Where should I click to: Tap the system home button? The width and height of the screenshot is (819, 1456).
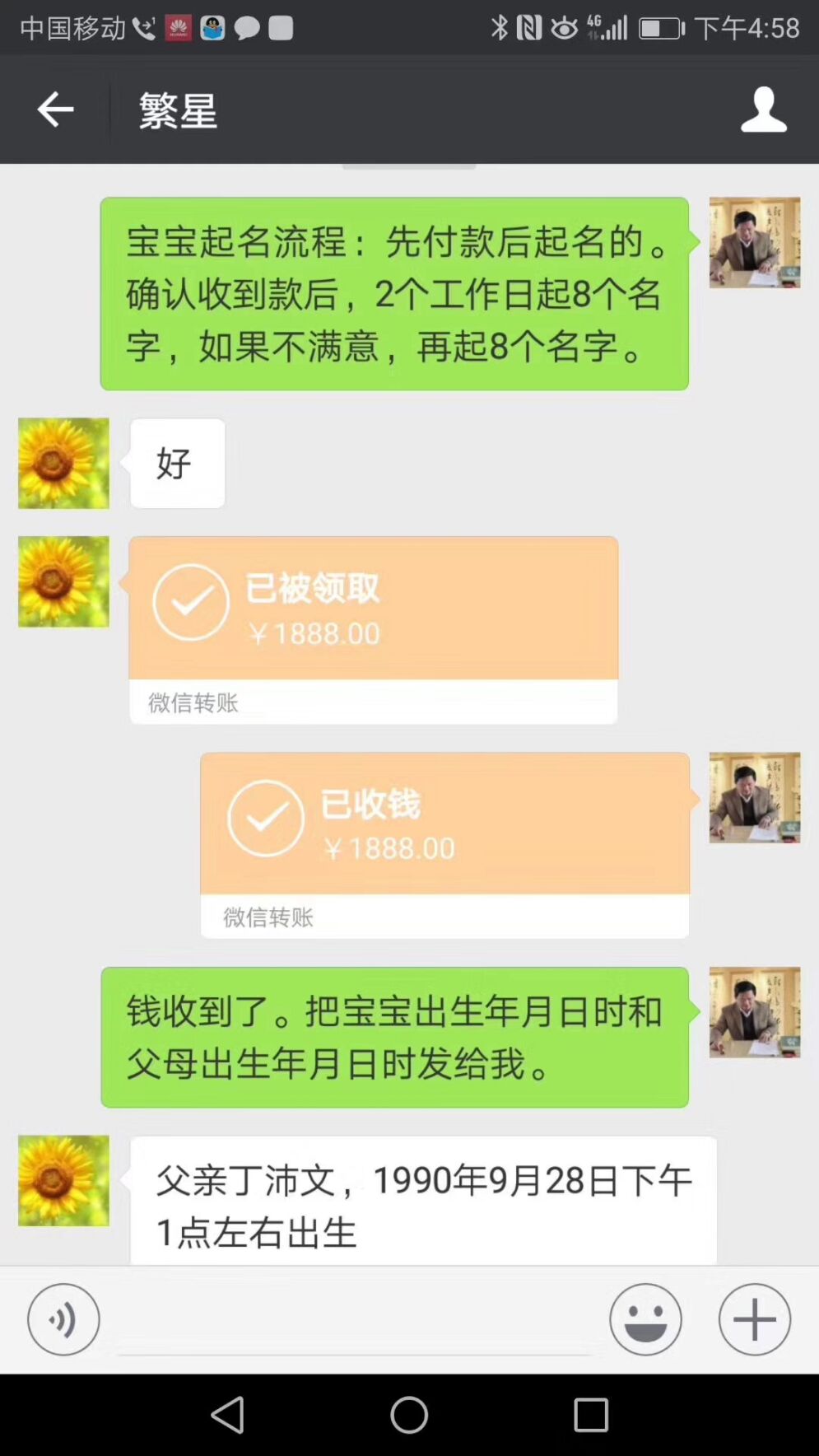(x=409, y=1415)
